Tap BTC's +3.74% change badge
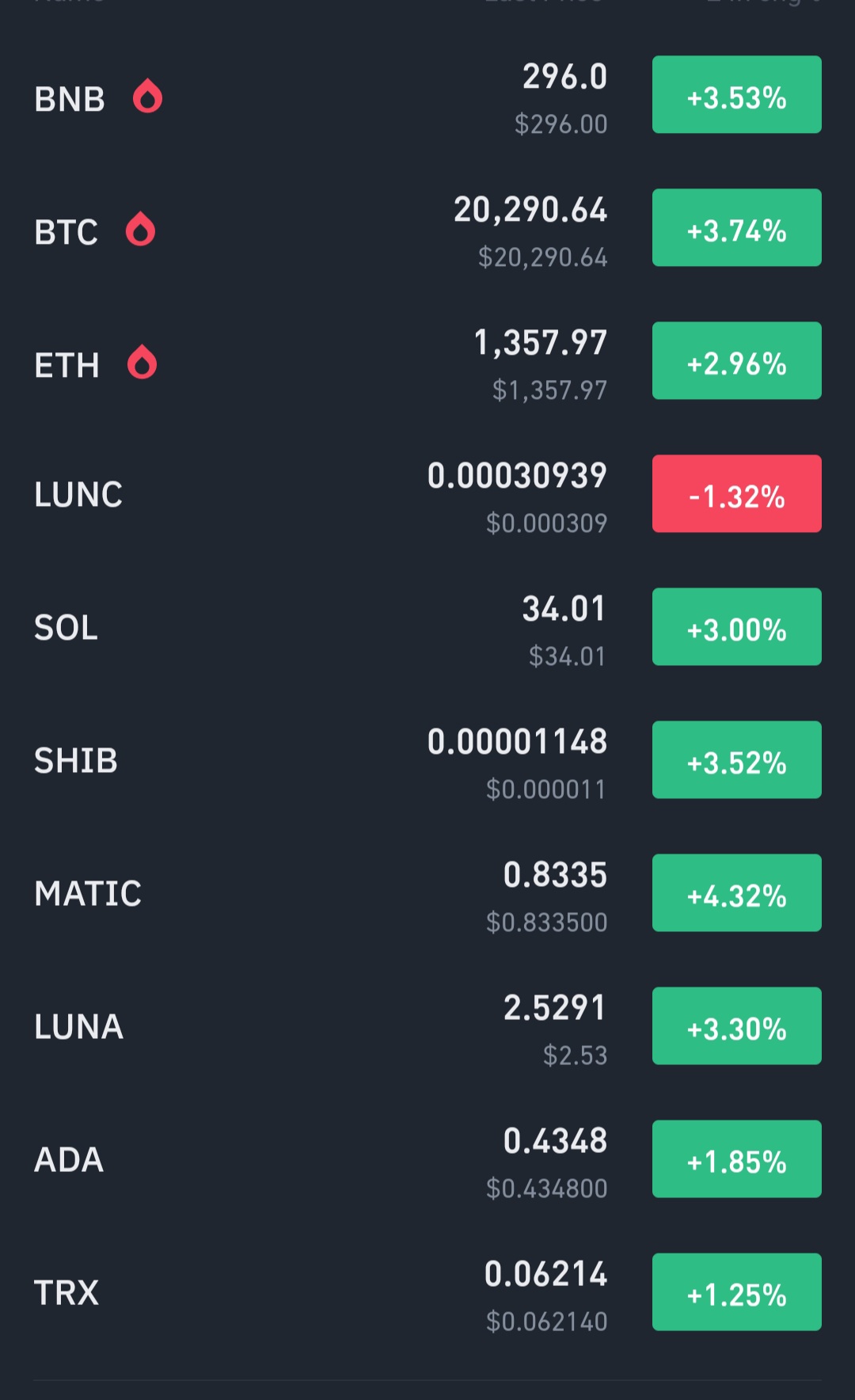855x1400 pixels. point(736,228)
